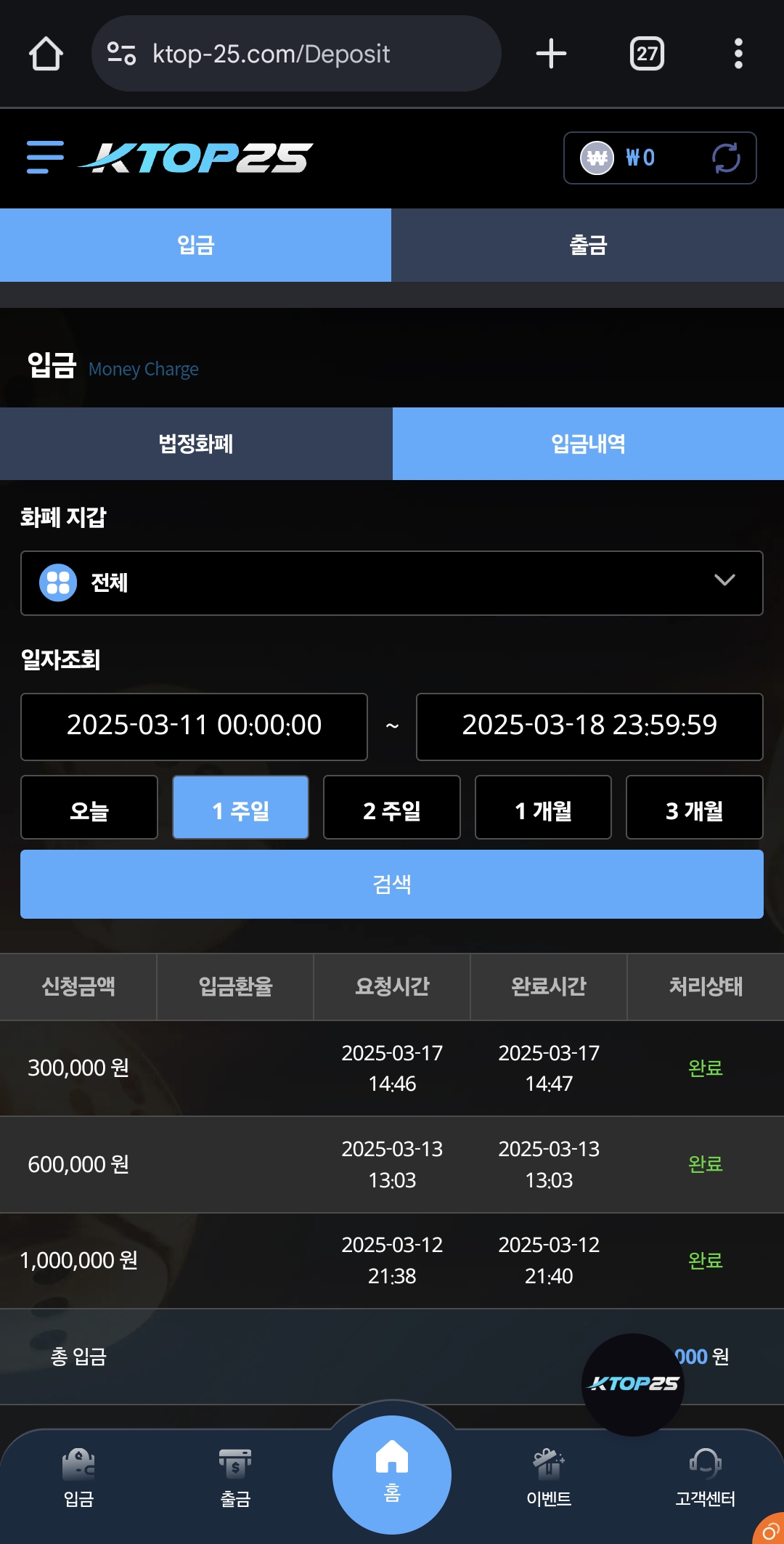Select the 입금내역 sub-tab
The height and width of the screenshot is (1544, 784).
point(588,444)
